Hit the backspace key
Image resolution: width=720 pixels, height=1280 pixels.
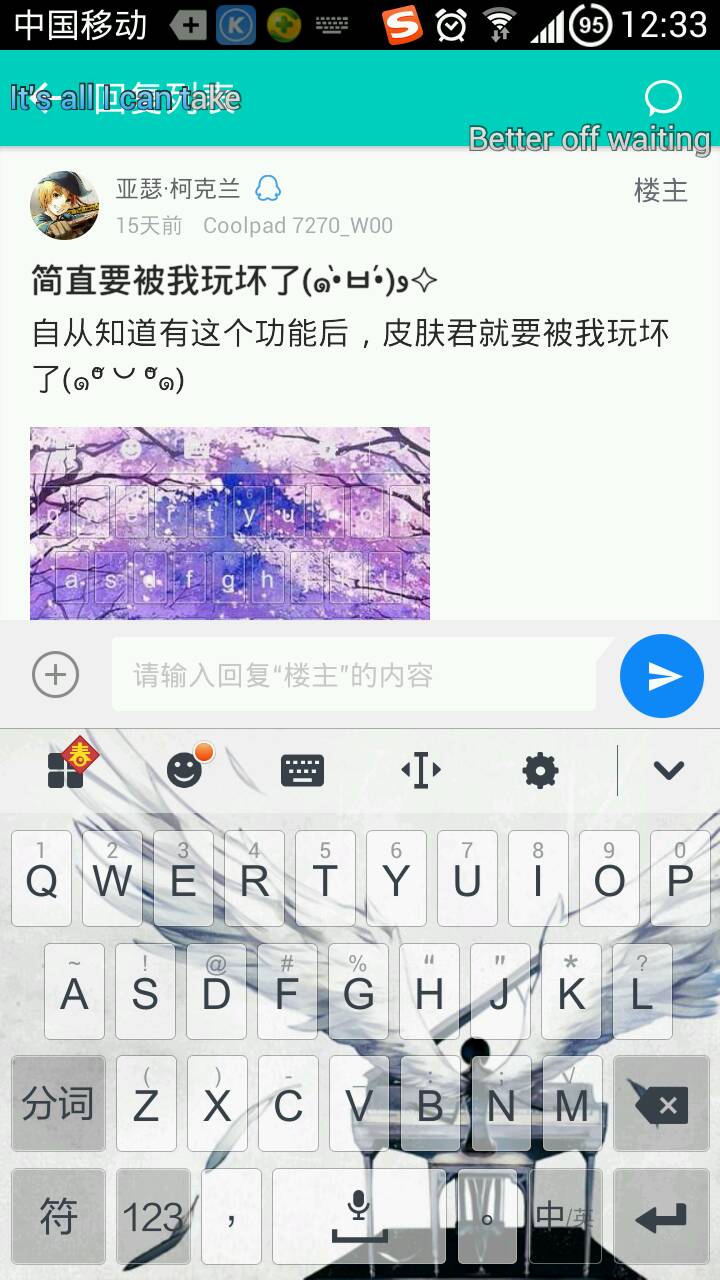(x=661, y=1104)
